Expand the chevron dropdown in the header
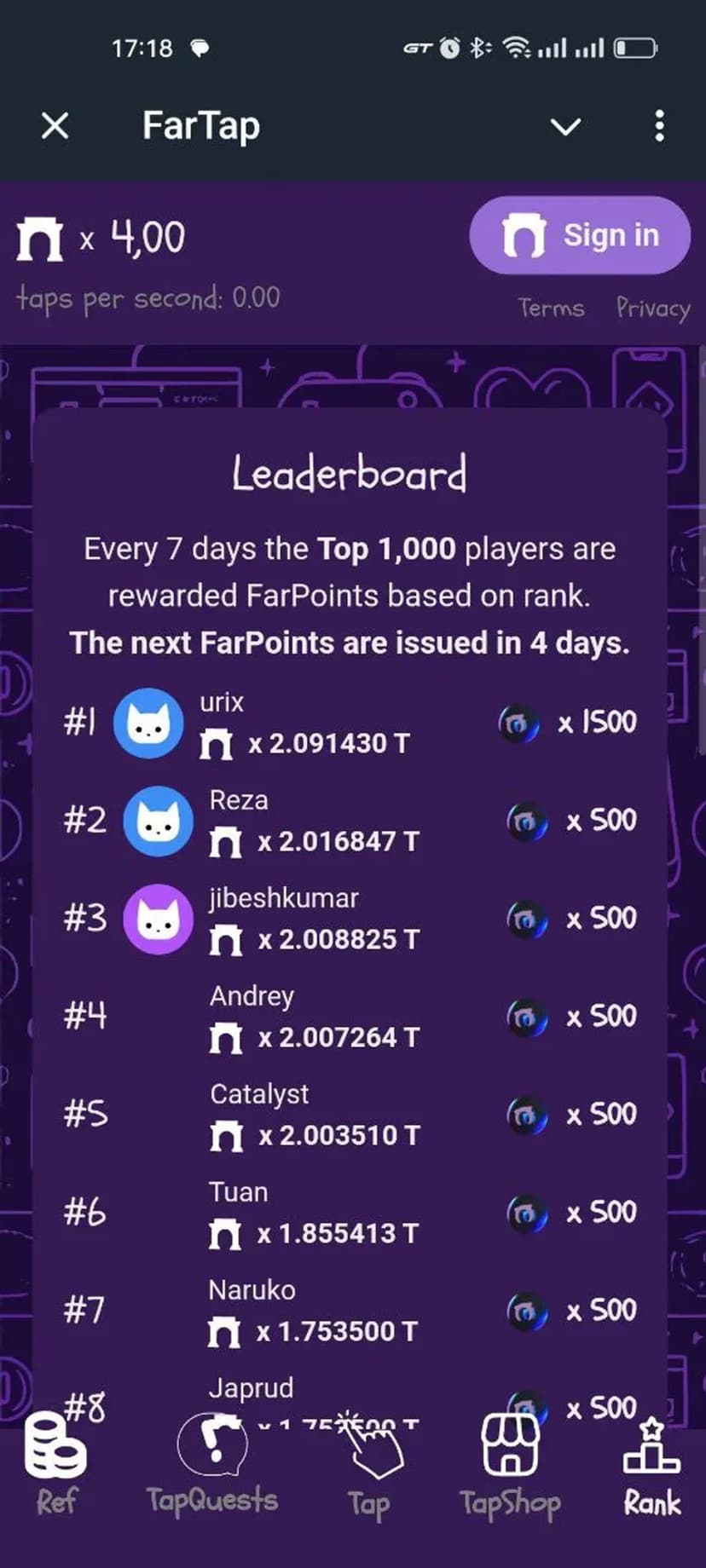This screenshot has height=1568, width=706. (565, 127)
